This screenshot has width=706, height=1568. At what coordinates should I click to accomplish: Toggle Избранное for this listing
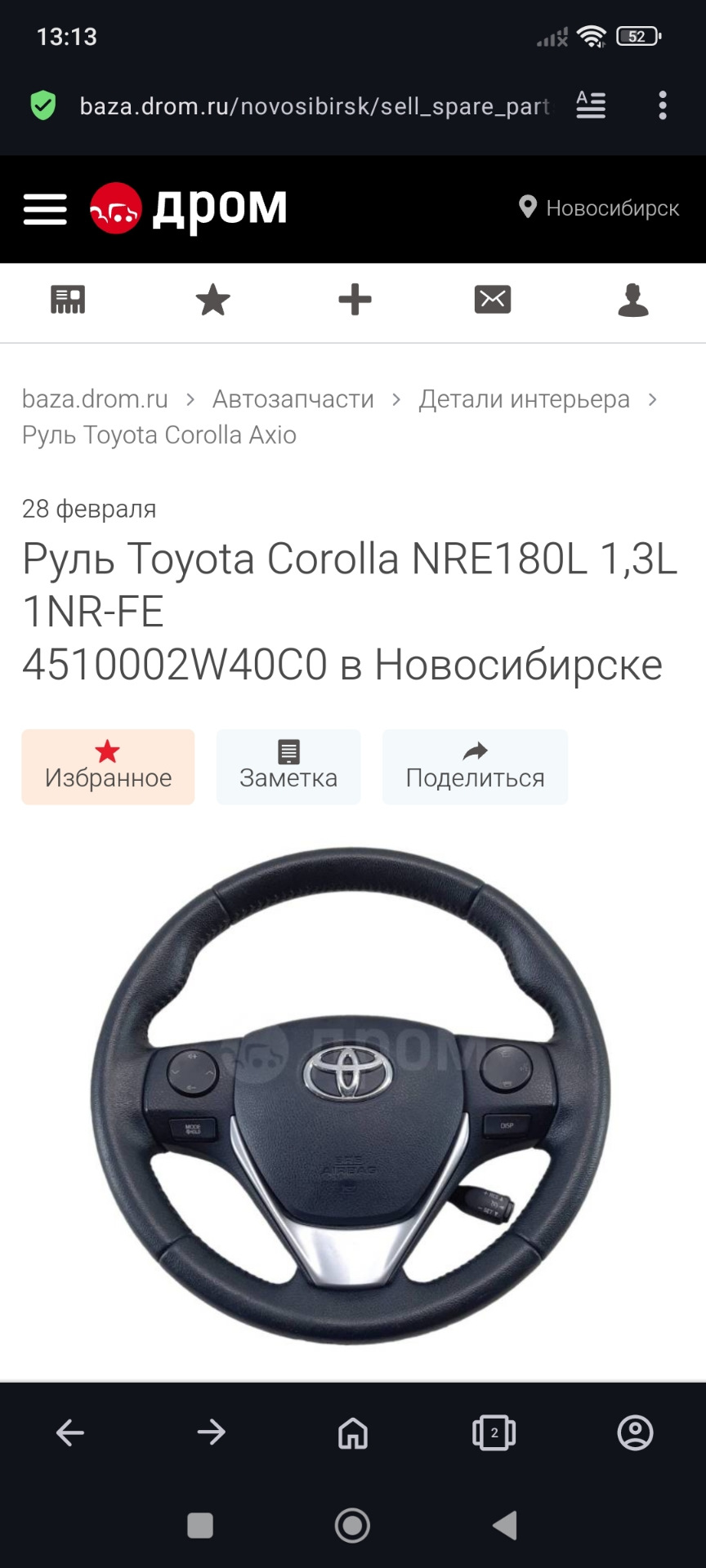click(x=108, y=767)
